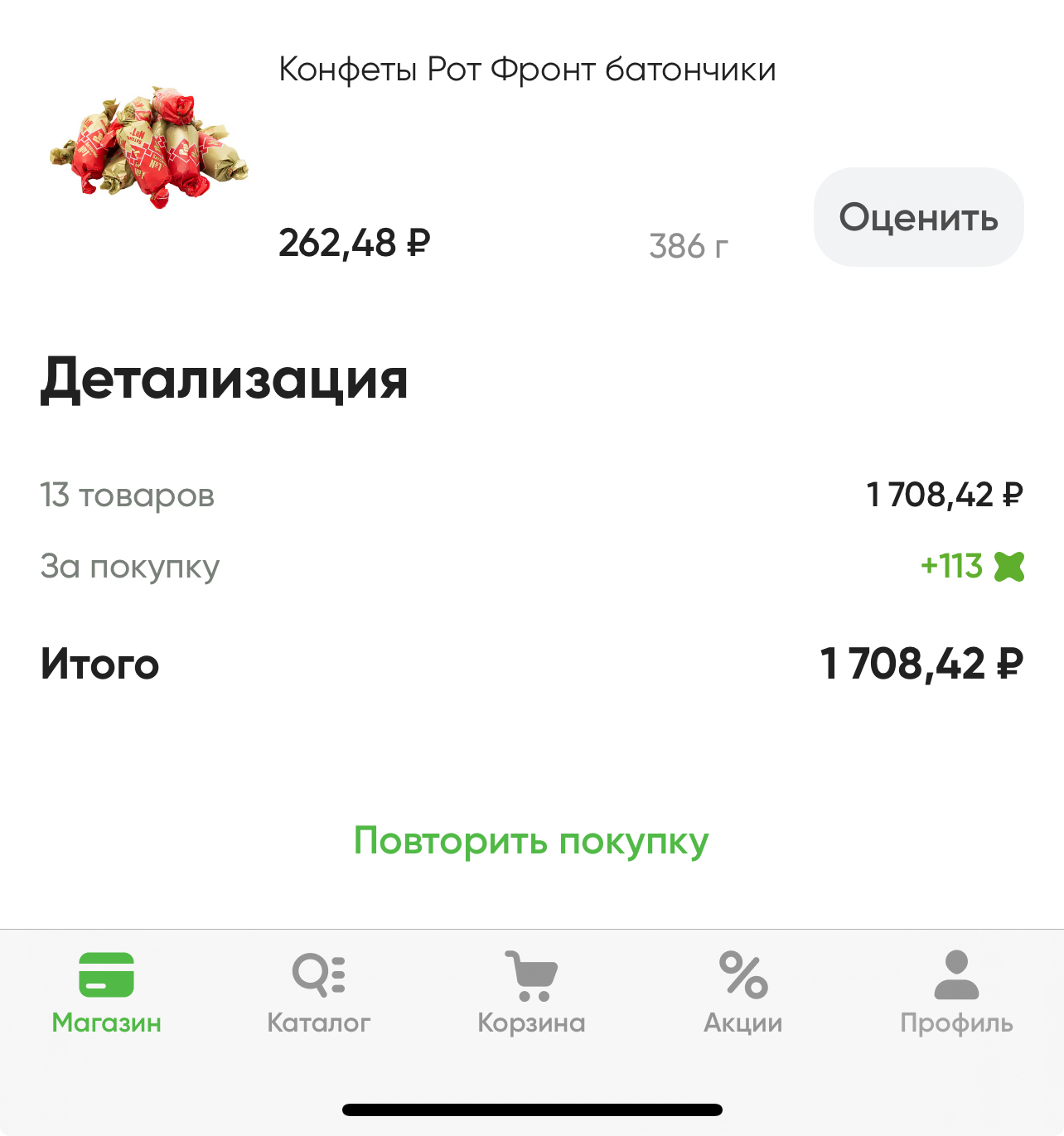Switch to the Профиль section

[x=957, y=994]
